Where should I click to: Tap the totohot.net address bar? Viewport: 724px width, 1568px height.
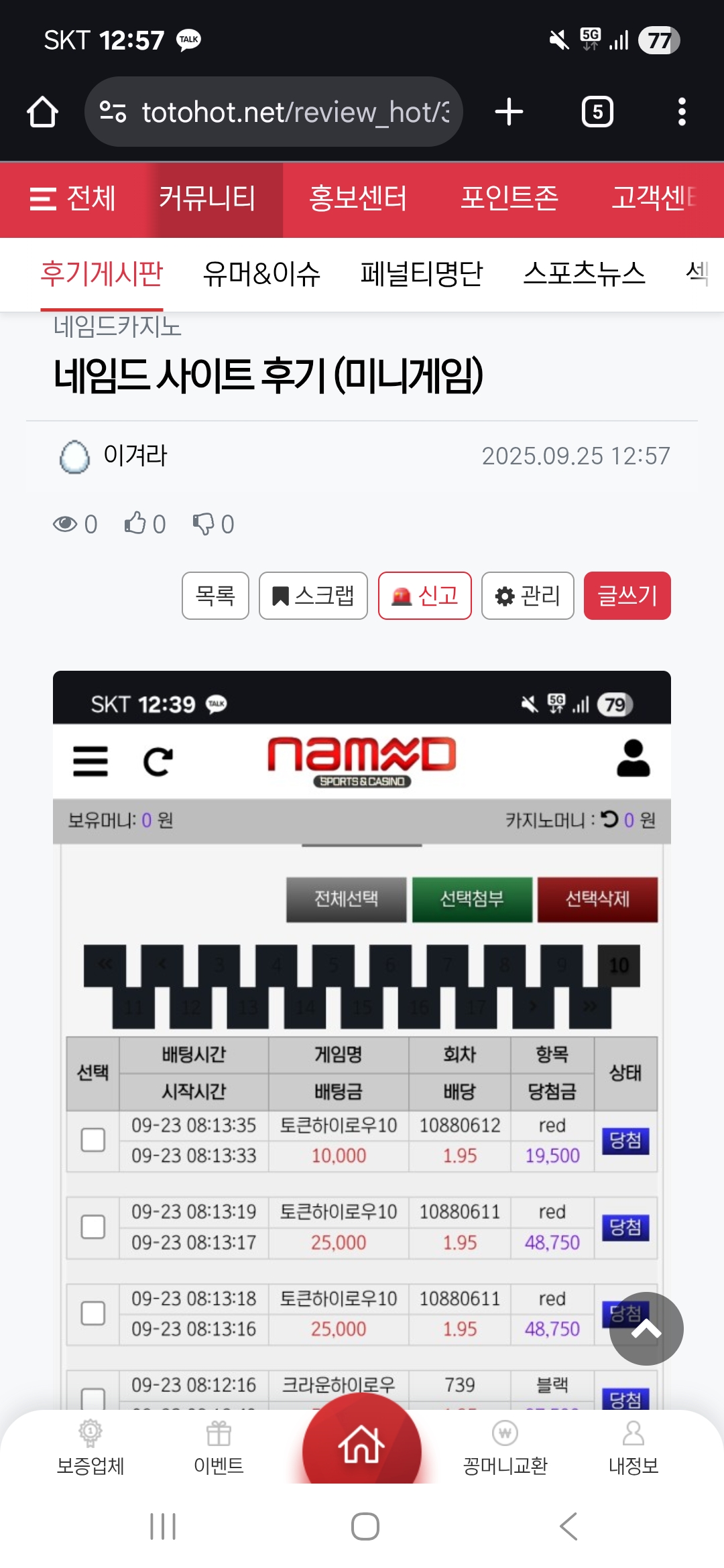pyautogui.click(x=282, y=112)
